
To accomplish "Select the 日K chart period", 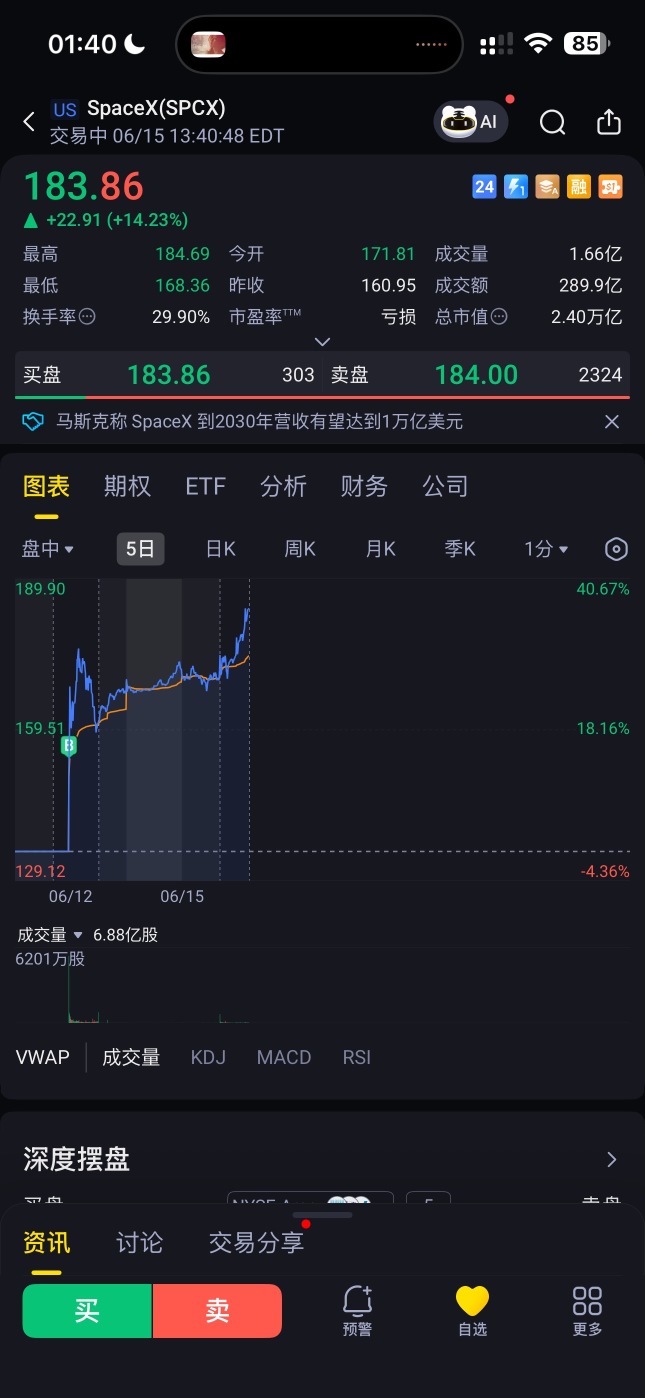I will [220, 549].
